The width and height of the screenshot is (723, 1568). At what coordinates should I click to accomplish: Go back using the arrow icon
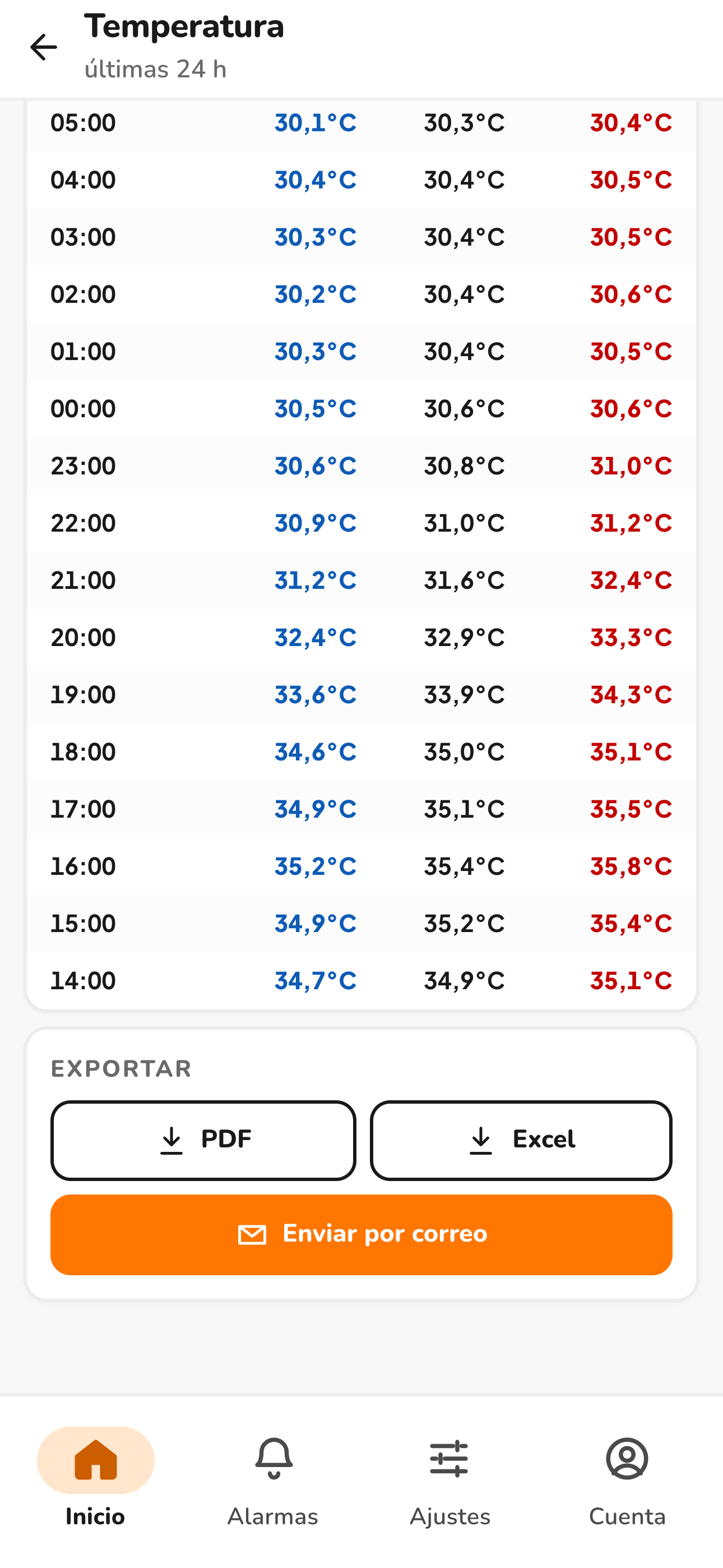point(43,48)
